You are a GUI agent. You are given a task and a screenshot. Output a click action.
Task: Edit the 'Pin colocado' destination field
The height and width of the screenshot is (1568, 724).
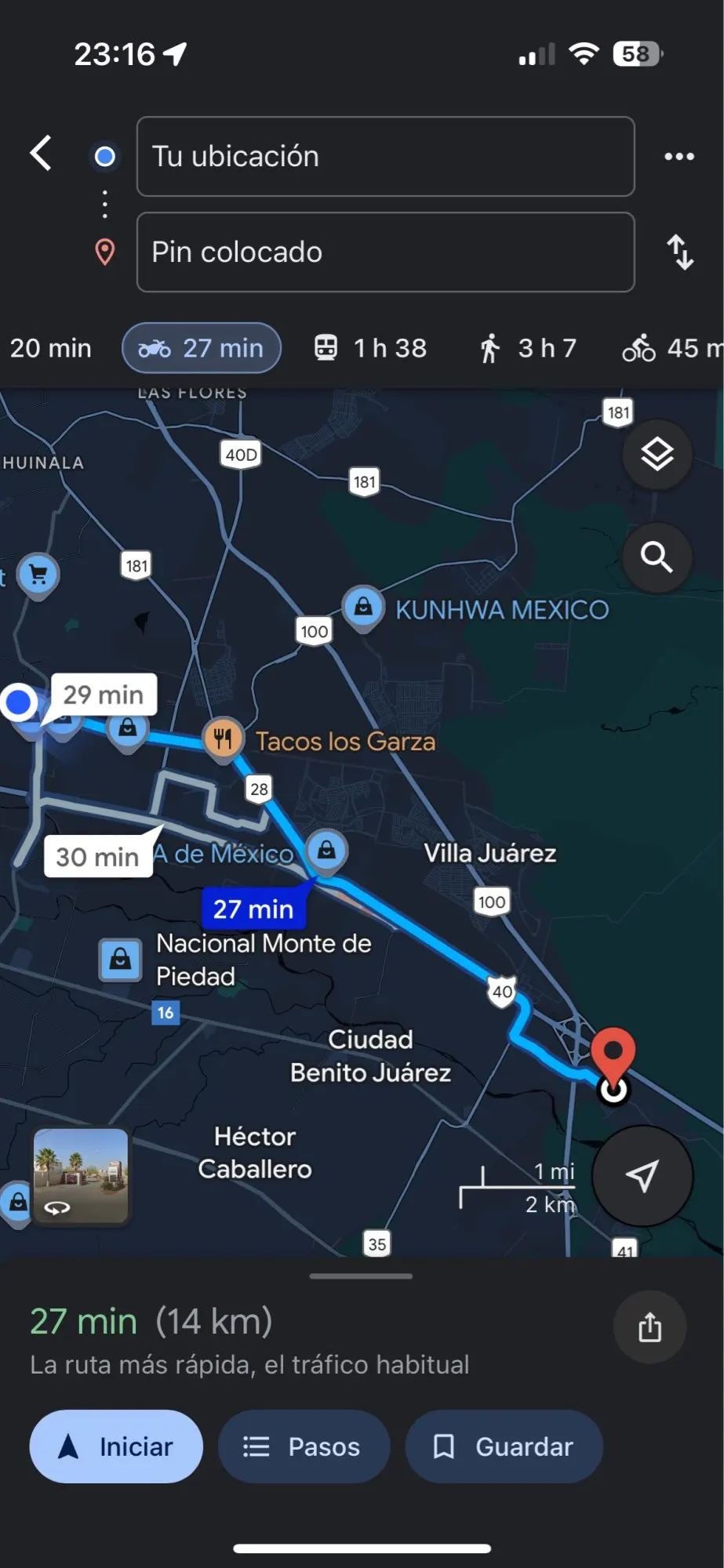click(385, 252)
